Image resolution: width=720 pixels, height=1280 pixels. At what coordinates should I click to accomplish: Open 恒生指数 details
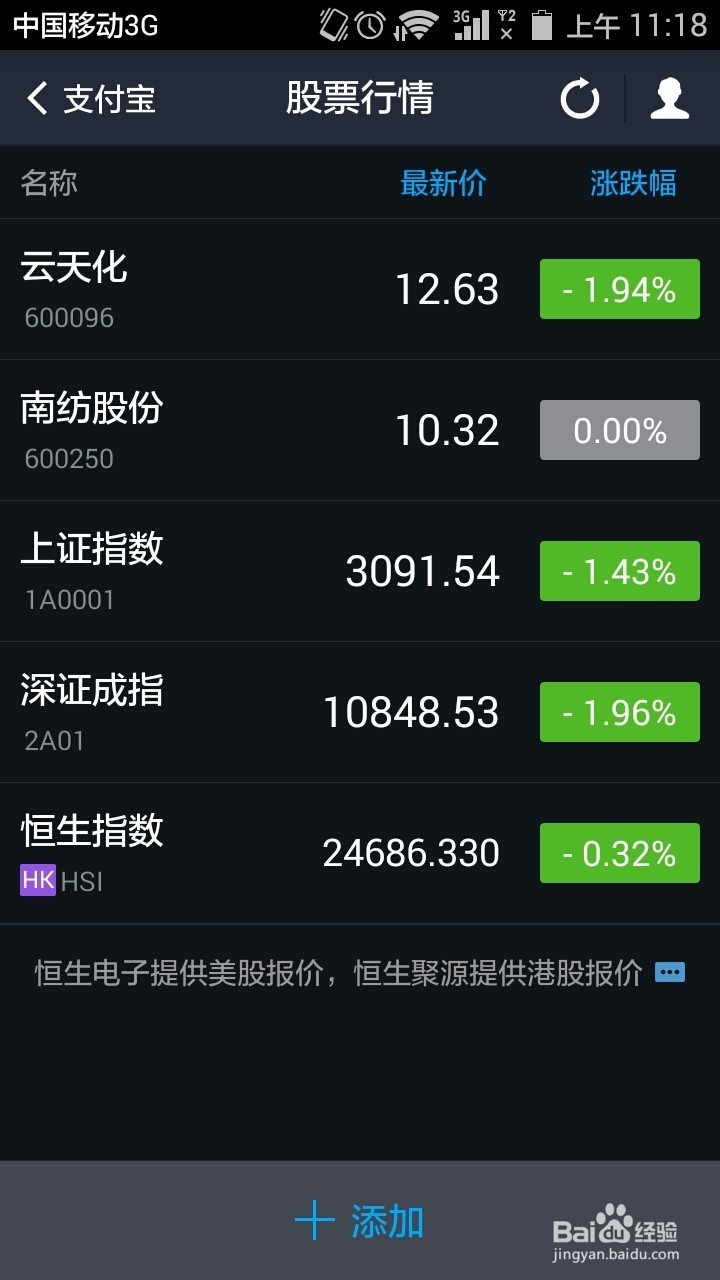[360, 854]
